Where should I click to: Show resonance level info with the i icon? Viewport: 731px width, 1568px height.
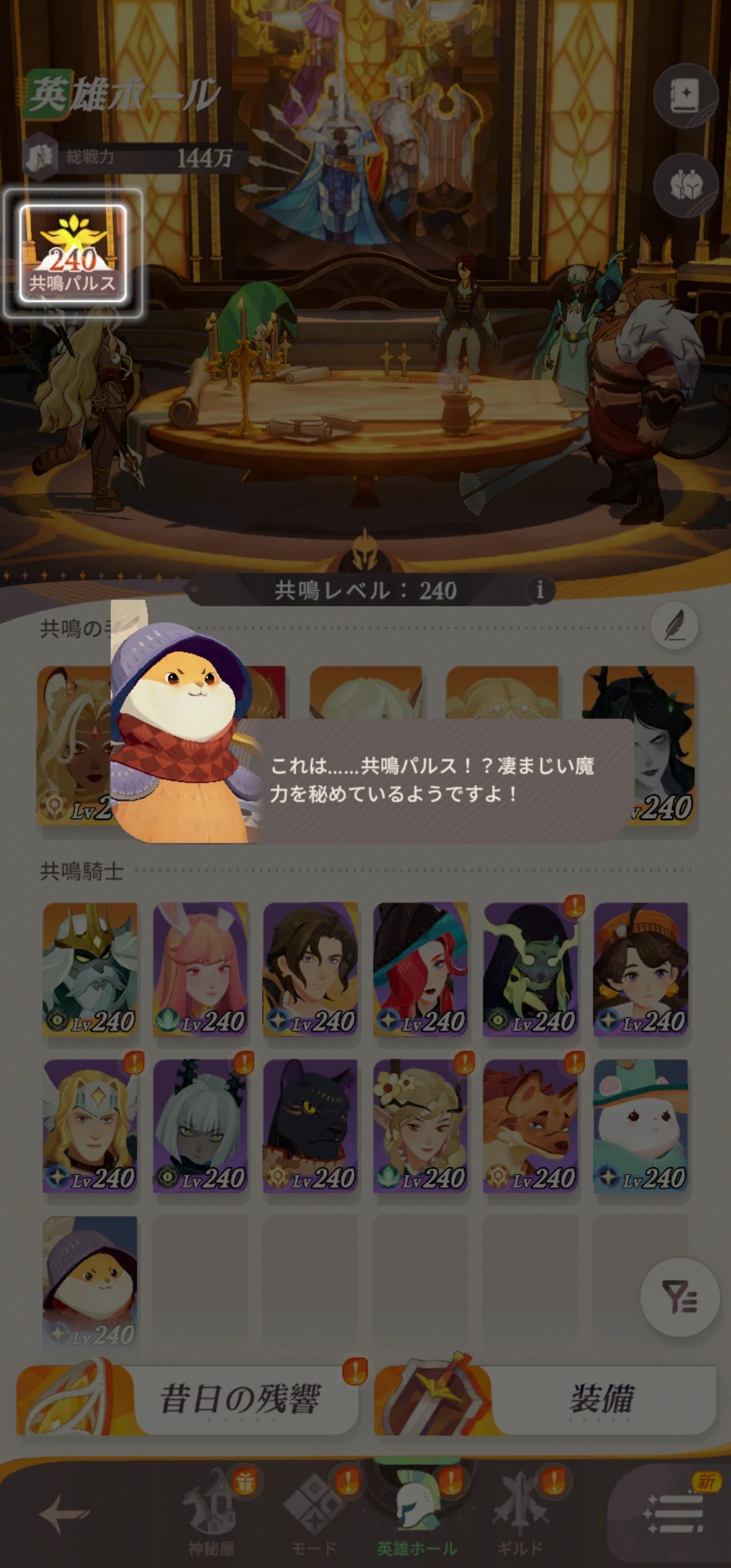tap(539, 590)
